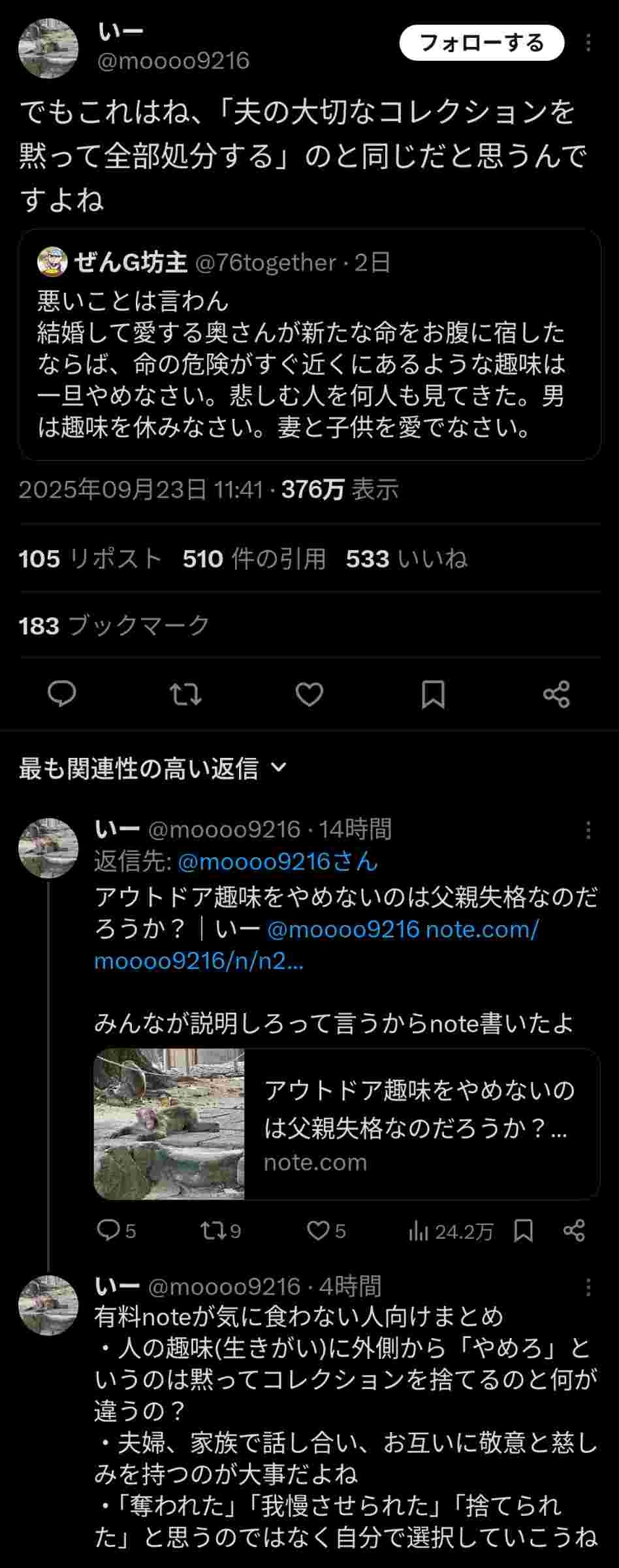The image size is (619, 1568).
Task: Share the main post
Action: (x=556, y=694)
